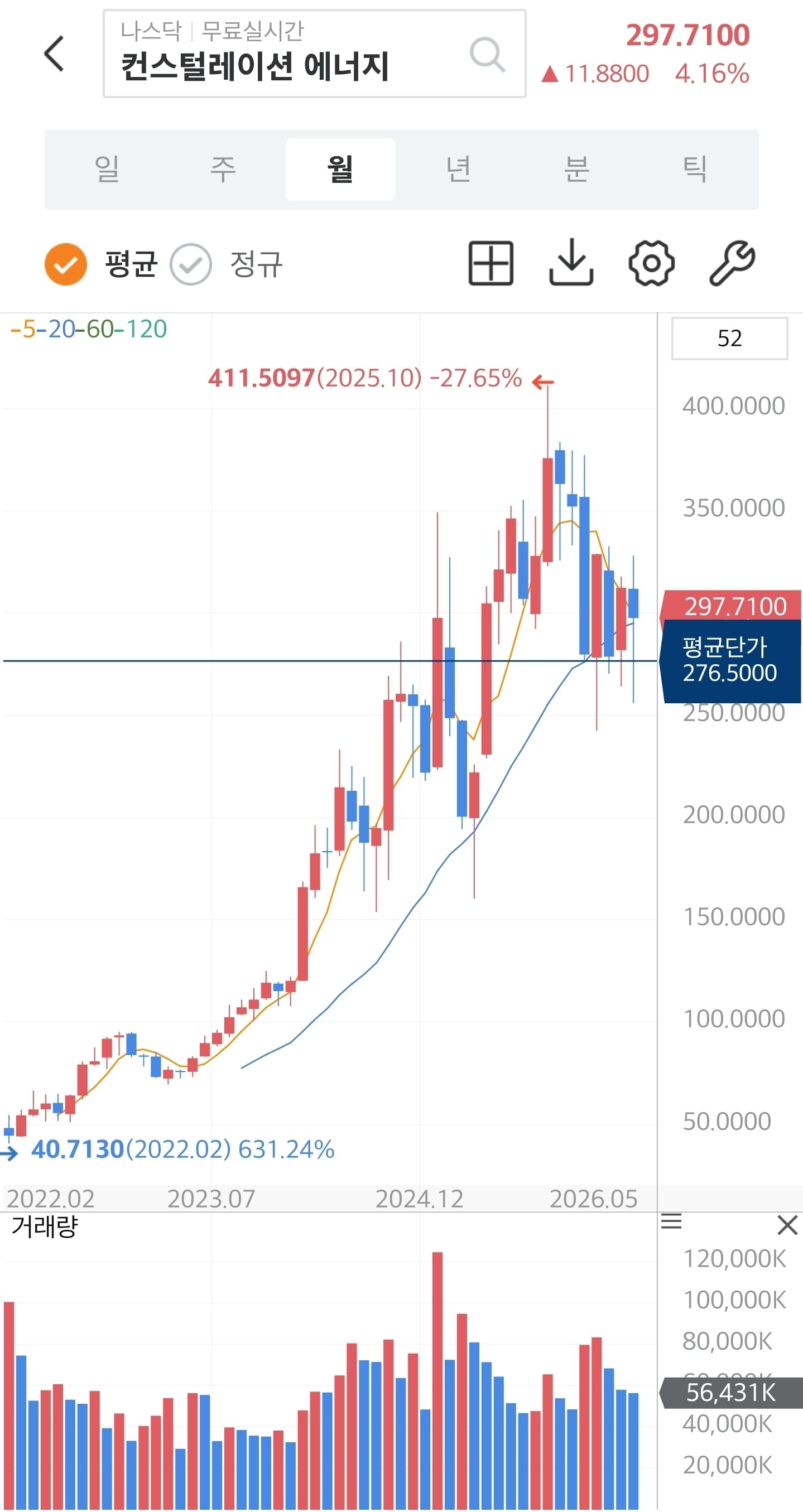Image resolution: width=803 pixels, height=1512 pixels.
Task: Switch to the 주 weekly chart tab
Action: 223,169
